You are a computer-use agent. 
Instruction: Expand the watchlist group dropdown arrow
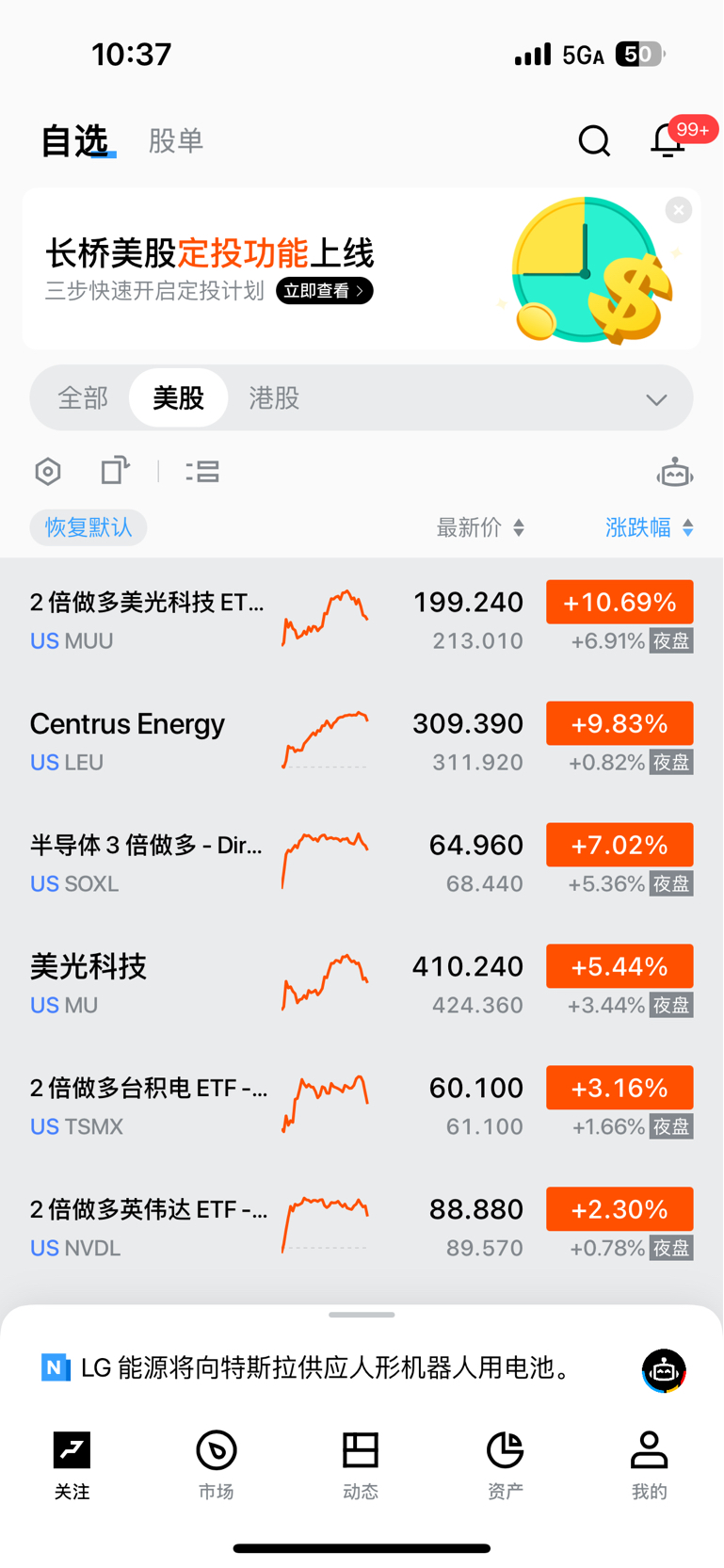click(x=656, y=399)
